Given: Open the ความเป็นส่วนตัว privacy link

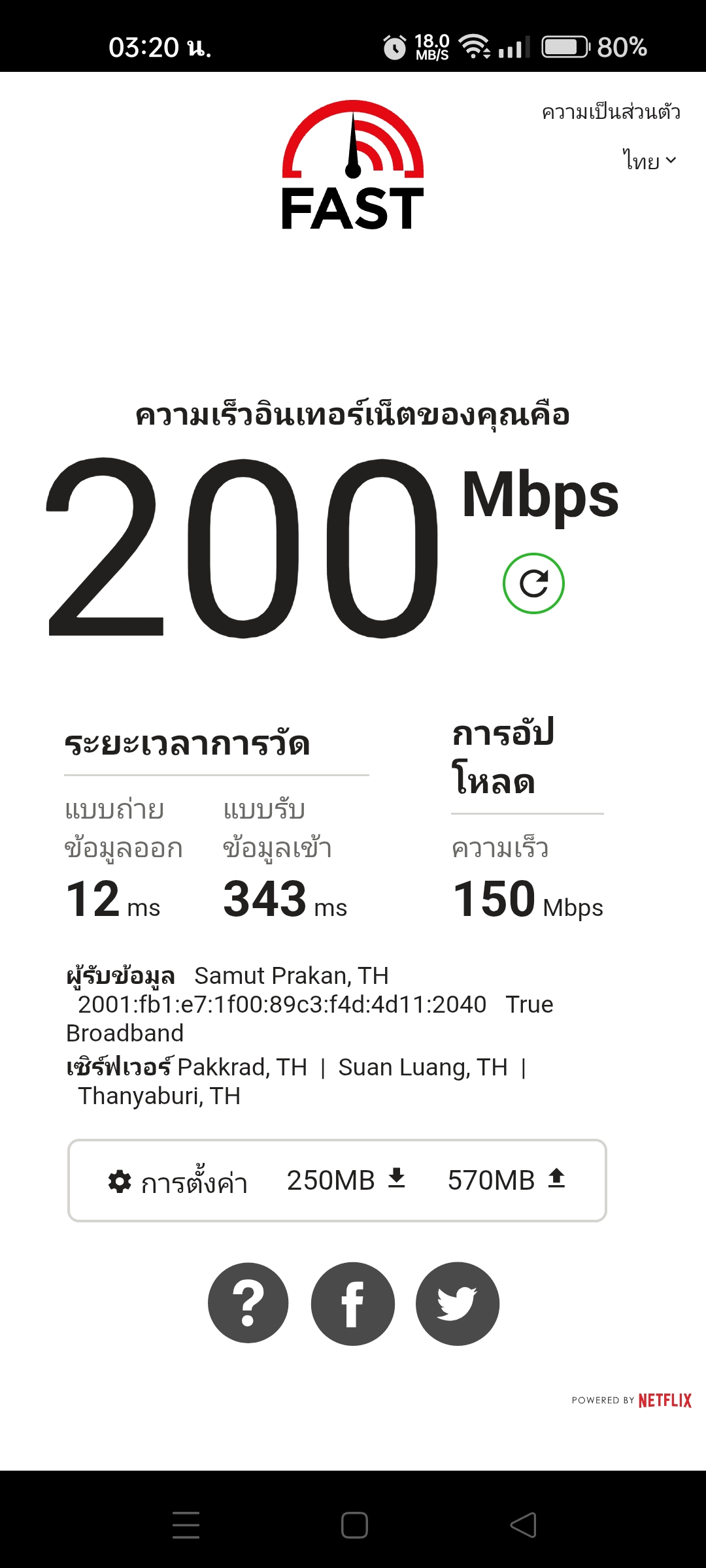Looking at the screenshot, I should [x=611, y=112].
